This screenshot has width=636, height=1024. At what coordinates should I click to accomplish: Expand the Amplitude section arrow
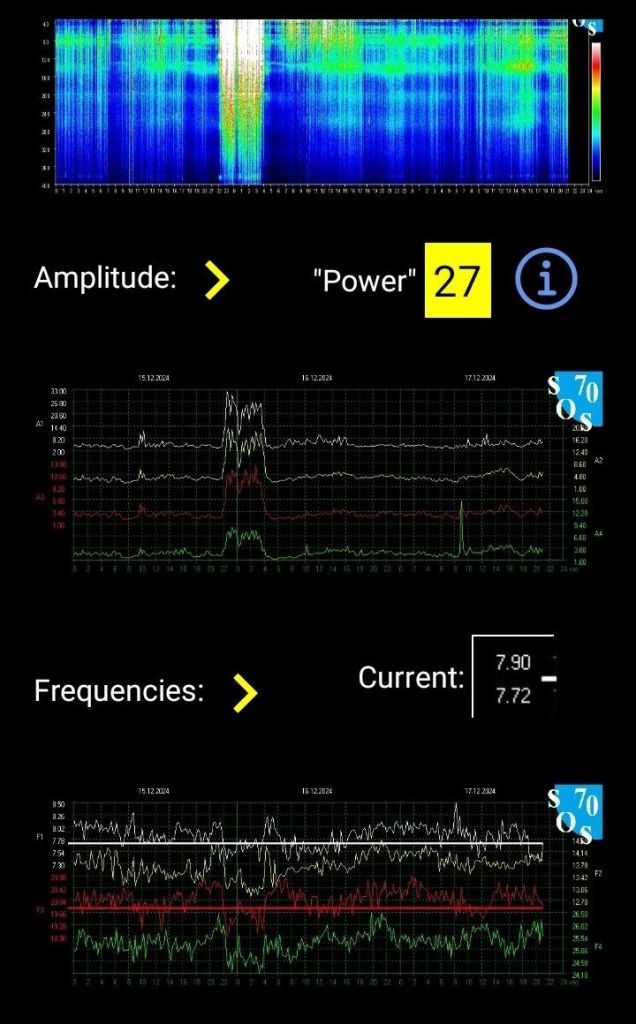click(217, 280)
